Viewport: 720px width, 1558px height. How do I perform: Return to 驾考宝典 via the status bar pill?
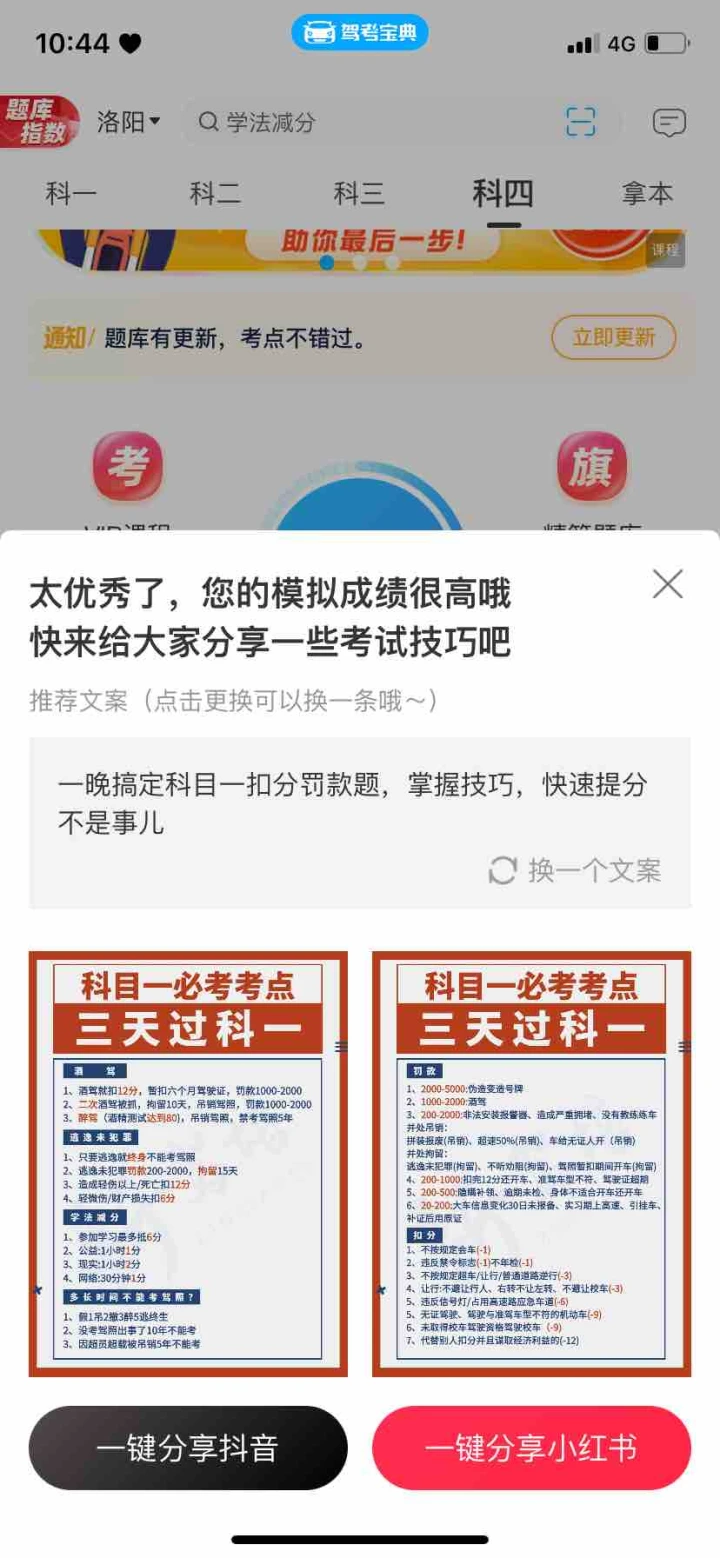click(360, 33)
